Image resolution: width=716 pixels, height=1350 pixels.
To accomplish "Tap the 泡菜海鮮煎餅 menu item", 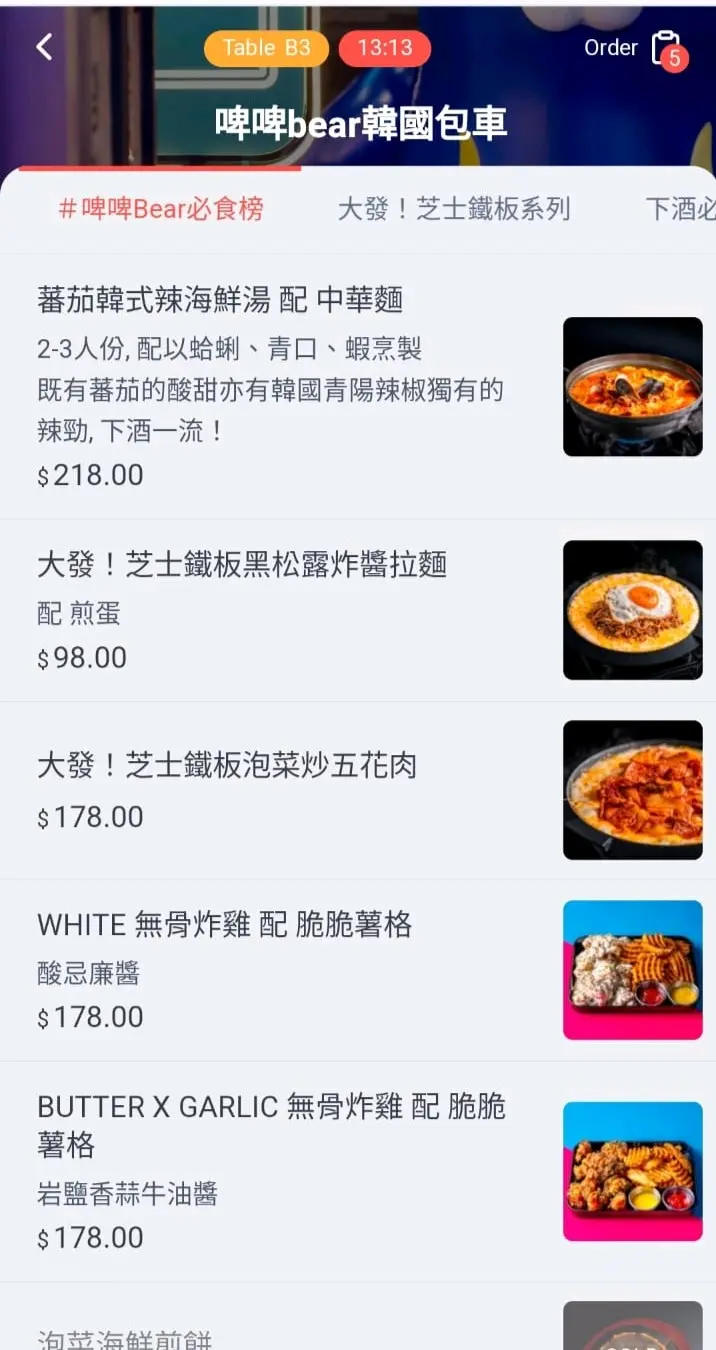I will pos(125,1338).
